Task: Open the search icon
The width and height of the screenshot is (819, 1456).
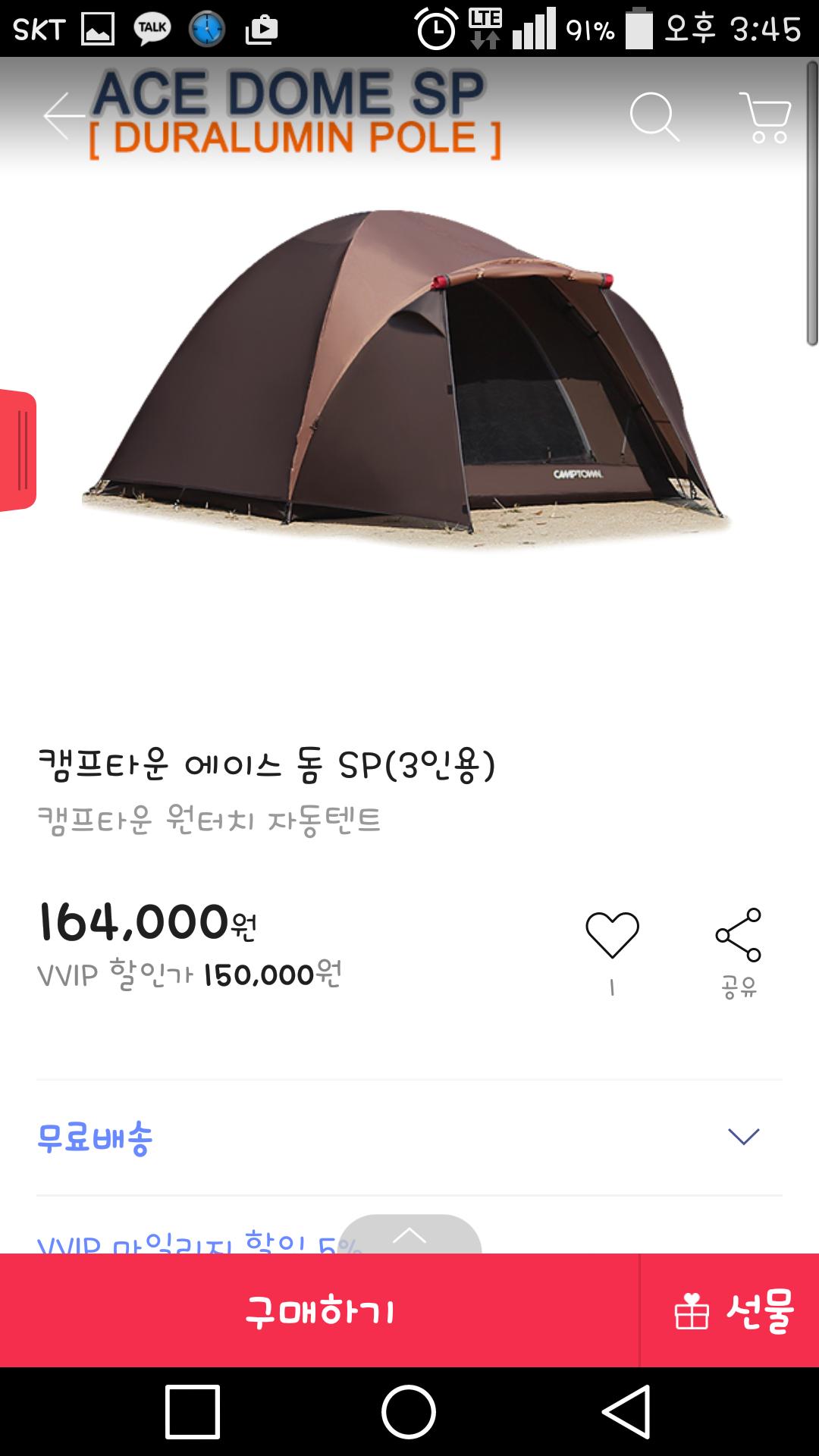Action: click(654, 117)
